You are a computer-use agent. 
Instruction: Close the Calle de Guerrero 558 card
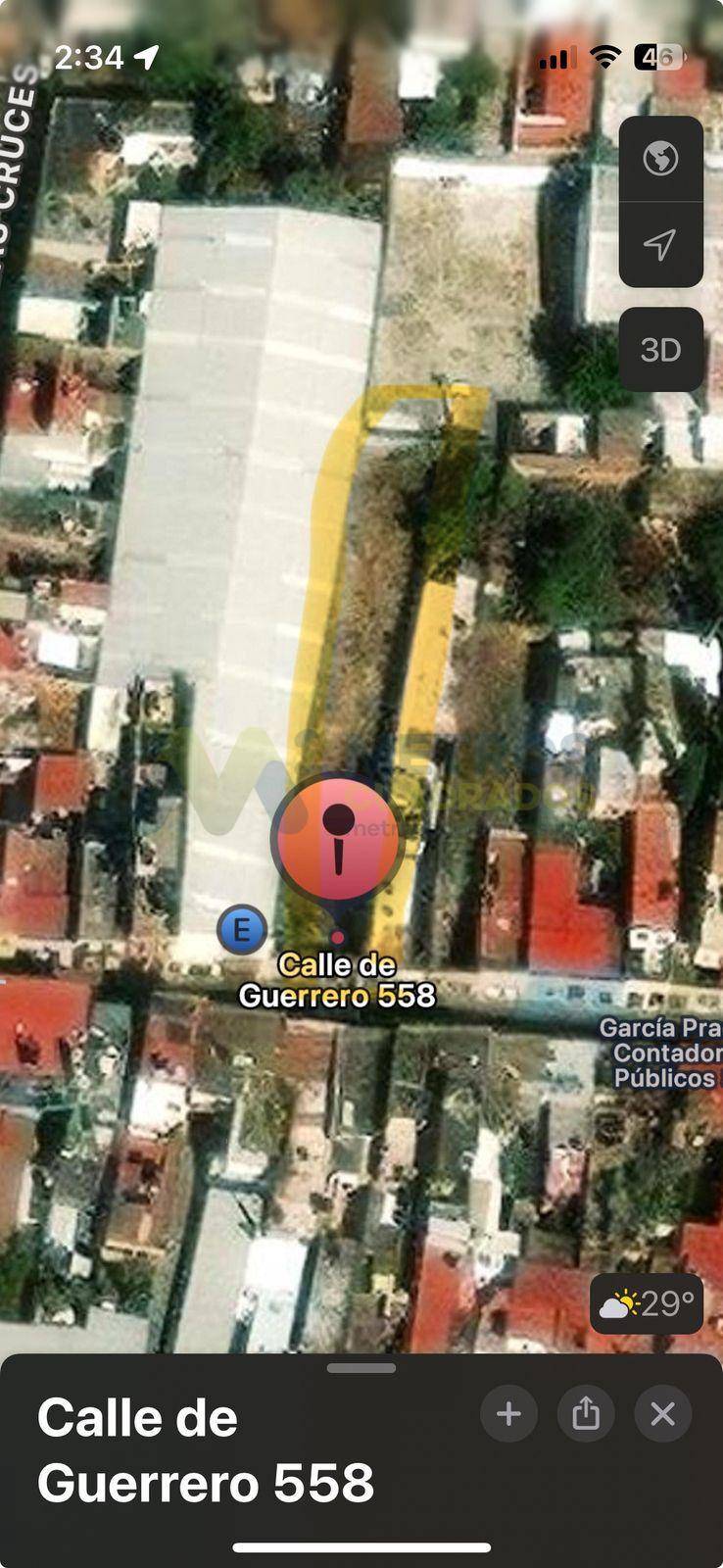tap(663, 1414)
